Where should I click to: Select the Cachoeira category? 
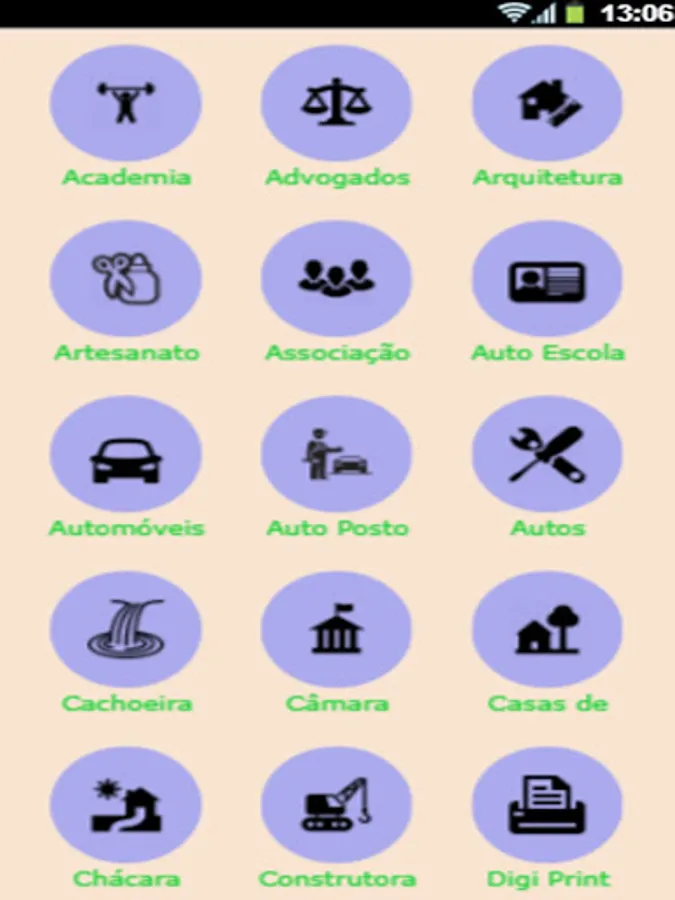[126, 629]
